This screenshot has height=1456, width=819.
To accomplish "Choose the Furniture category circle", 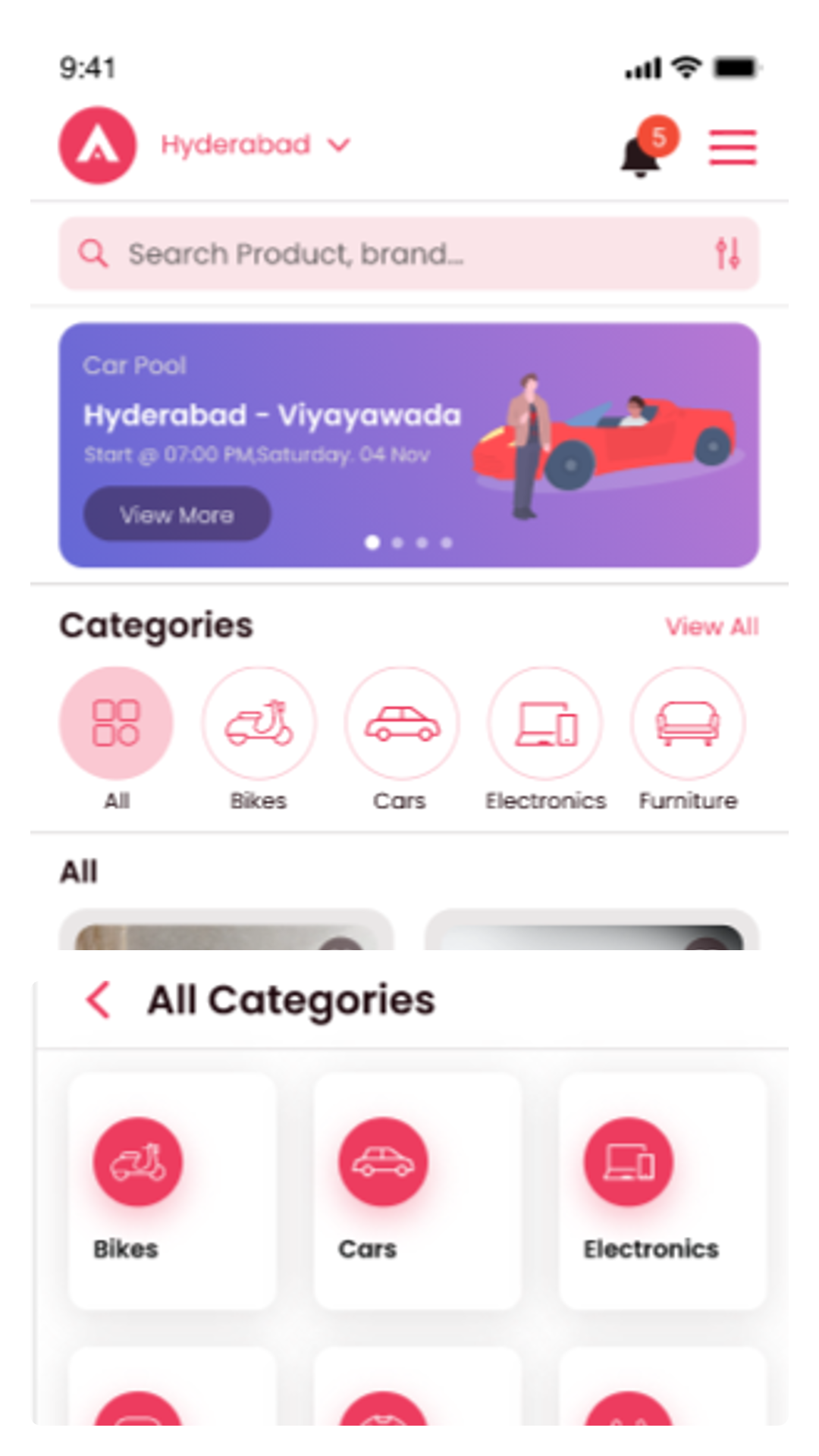I will point(688,723).
